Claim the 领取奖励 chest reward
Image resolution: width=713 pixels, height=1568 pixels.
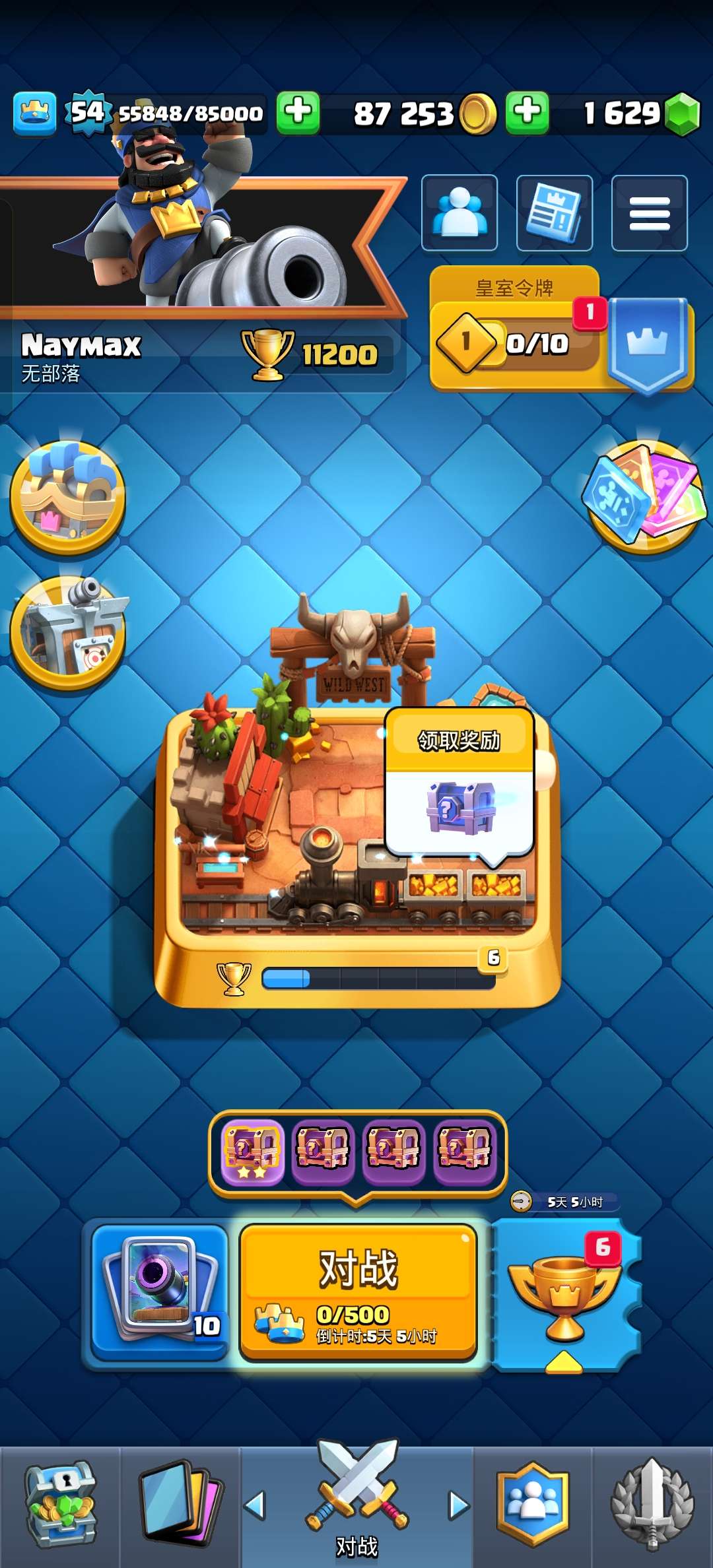click(459, 785)
